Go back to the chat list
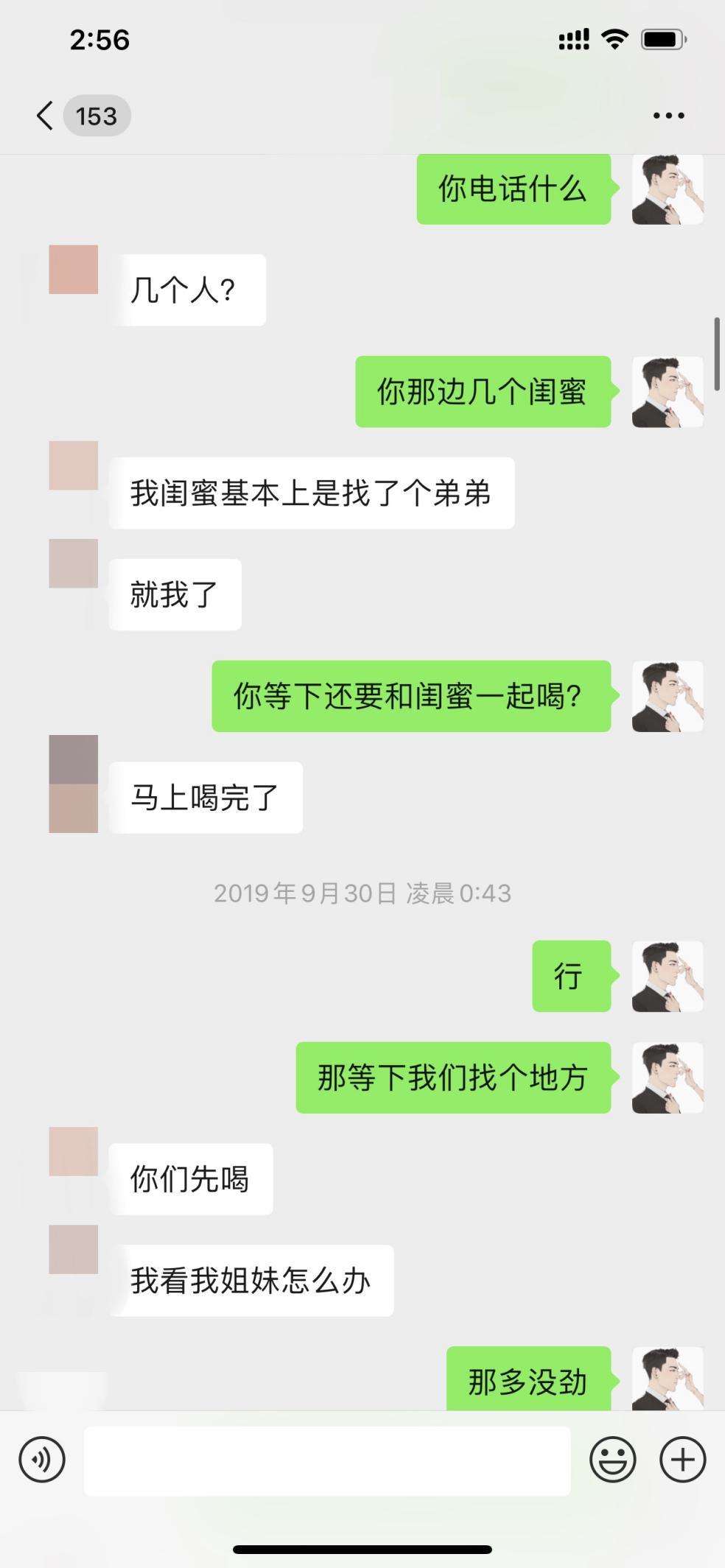 [46, 116]
